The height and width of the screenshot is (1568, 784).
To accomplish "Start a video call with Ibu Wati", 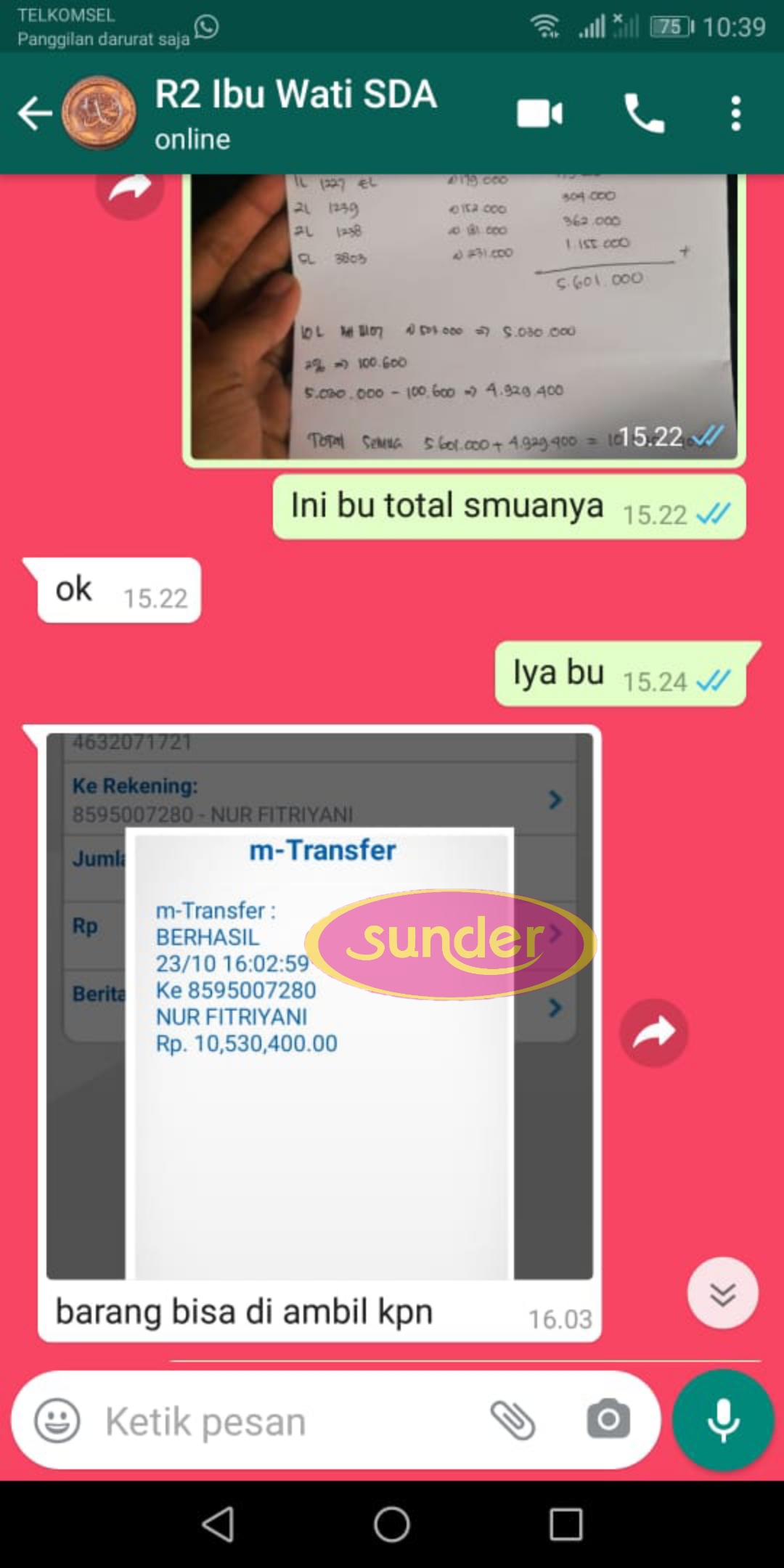I will tap(539, 114).
